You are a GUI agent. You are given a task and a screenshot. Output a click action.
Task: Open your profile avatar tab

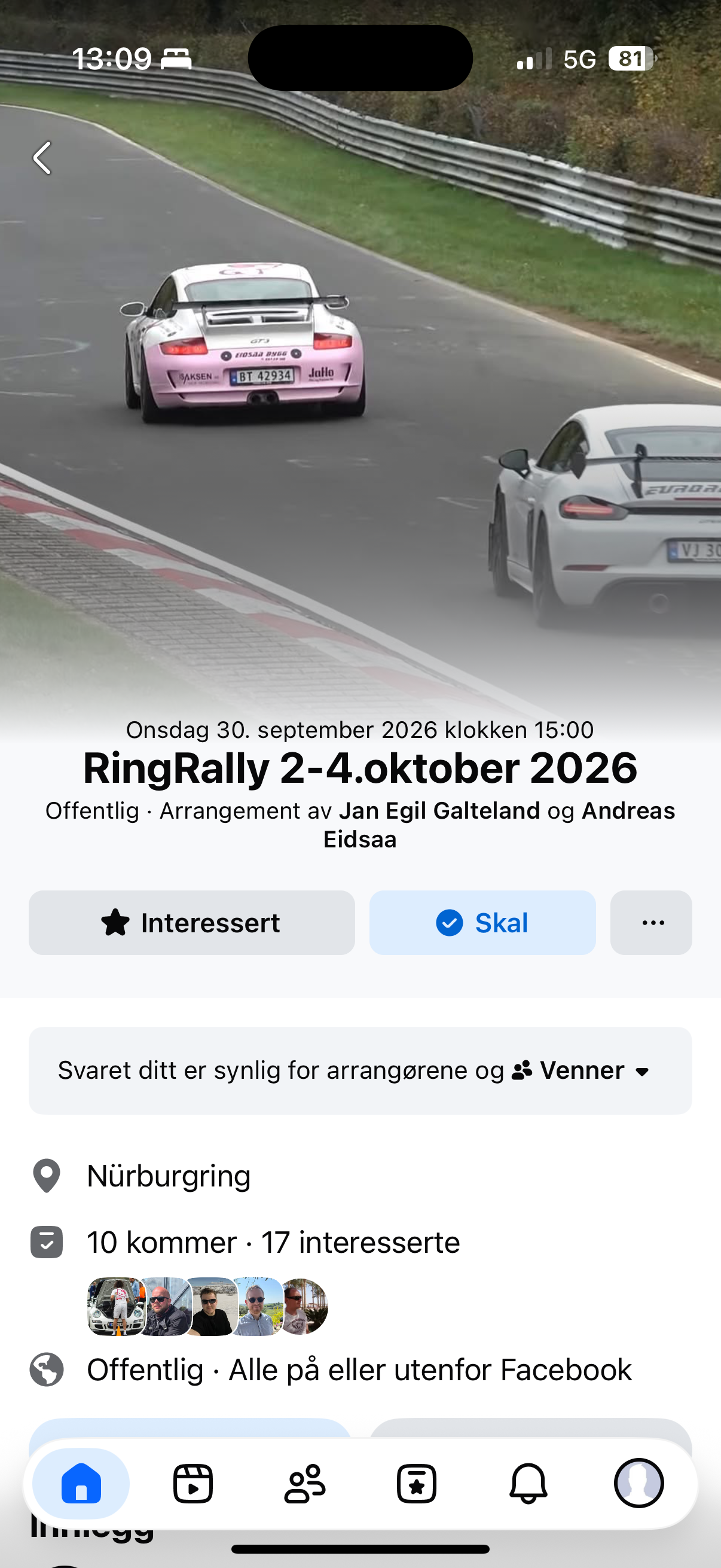[x=639, y=1483]
